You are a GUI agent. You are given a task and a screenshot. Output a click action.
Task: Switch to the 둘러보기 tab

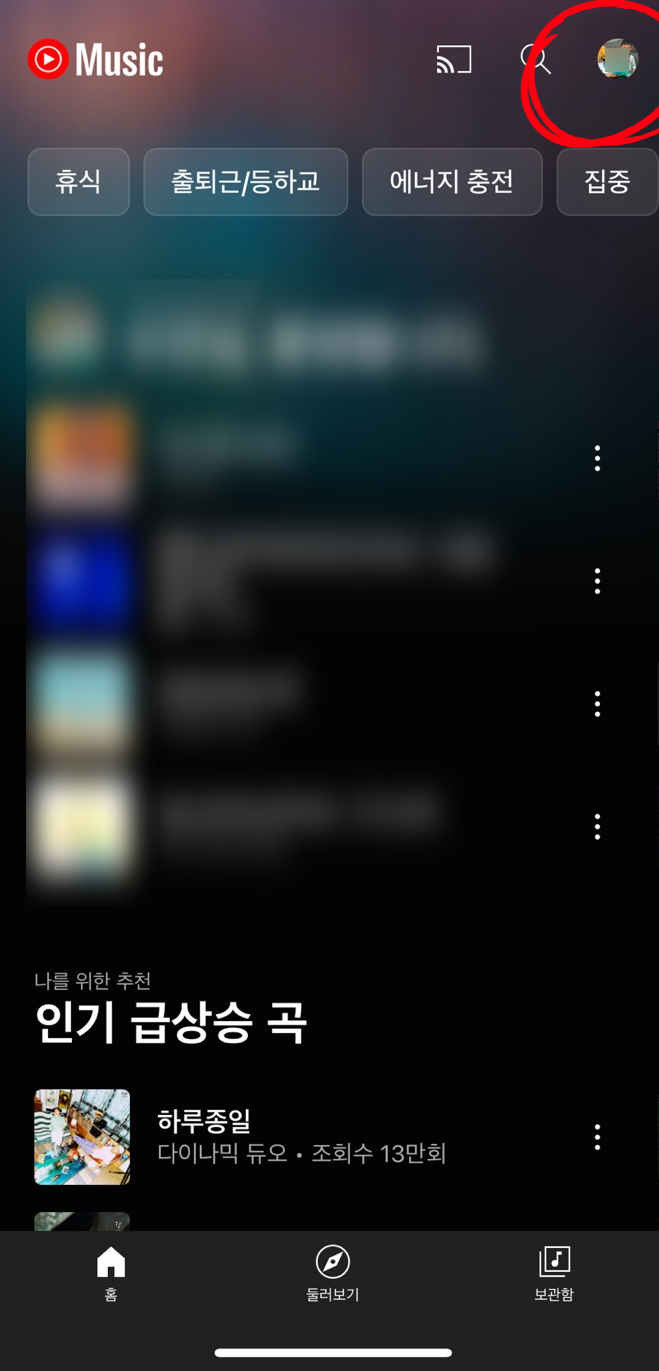332,1273
